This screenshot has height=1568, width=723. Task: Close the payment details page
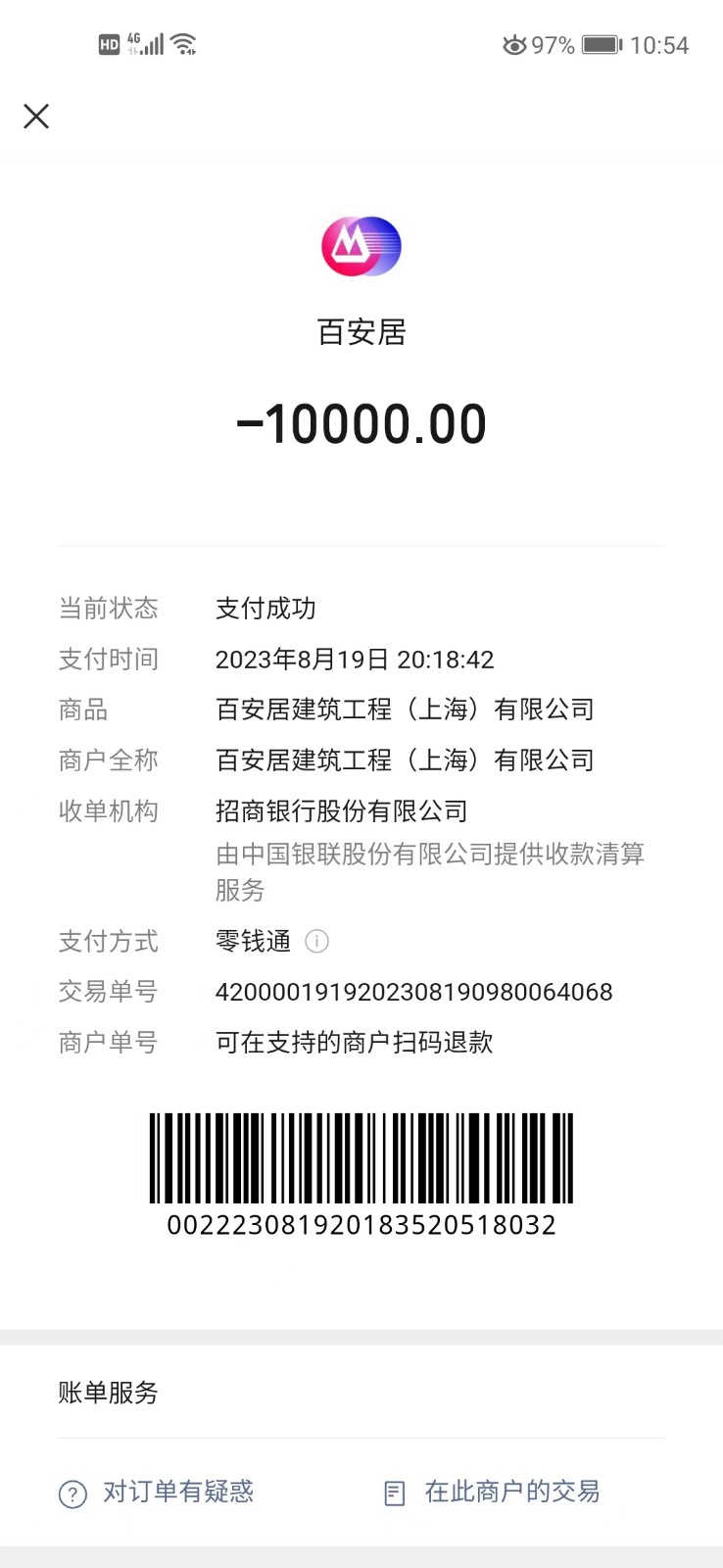point(36,117)
